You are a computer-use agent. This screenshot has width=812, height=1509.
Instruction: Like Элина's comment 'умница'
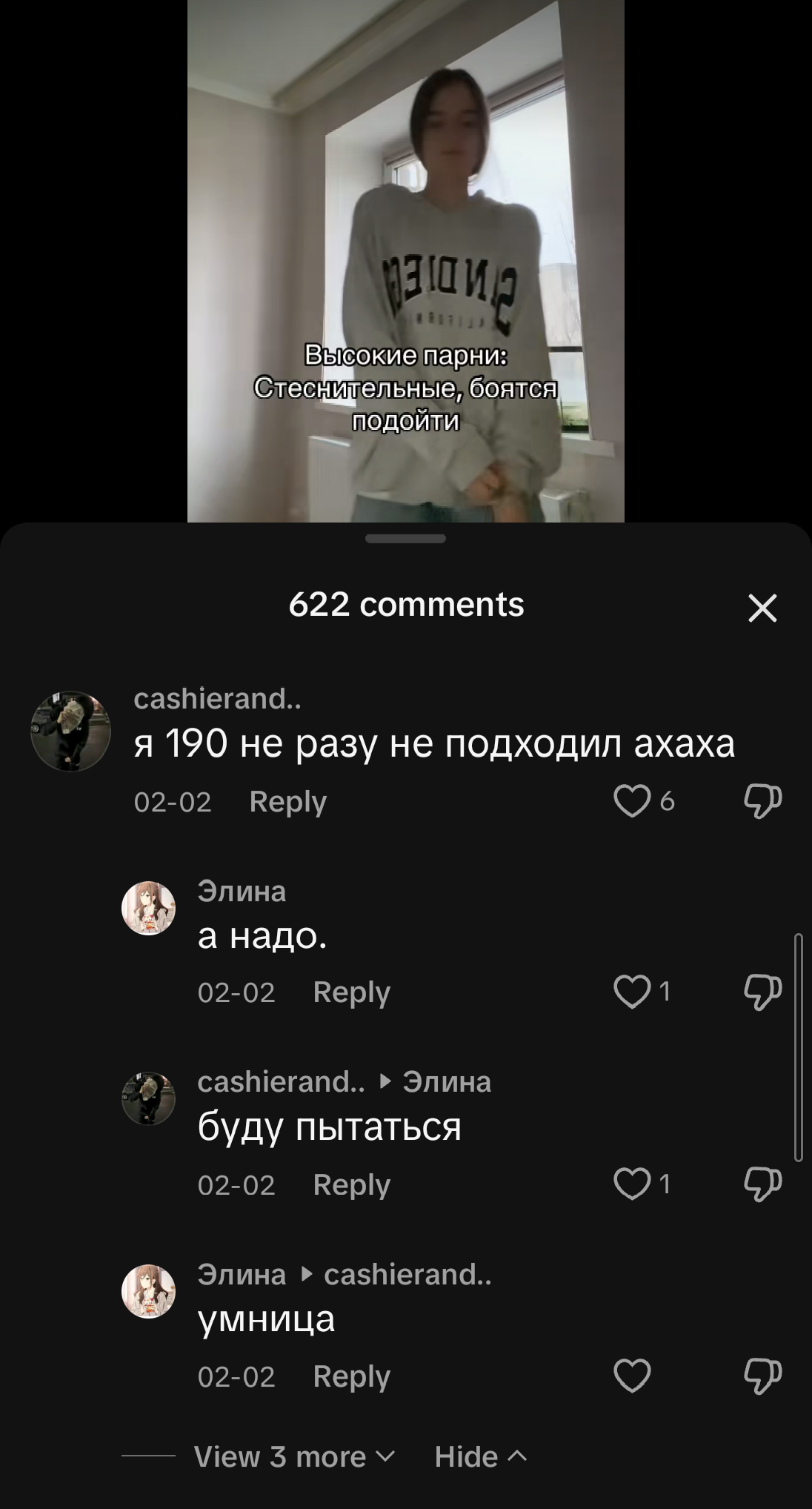632,1376
